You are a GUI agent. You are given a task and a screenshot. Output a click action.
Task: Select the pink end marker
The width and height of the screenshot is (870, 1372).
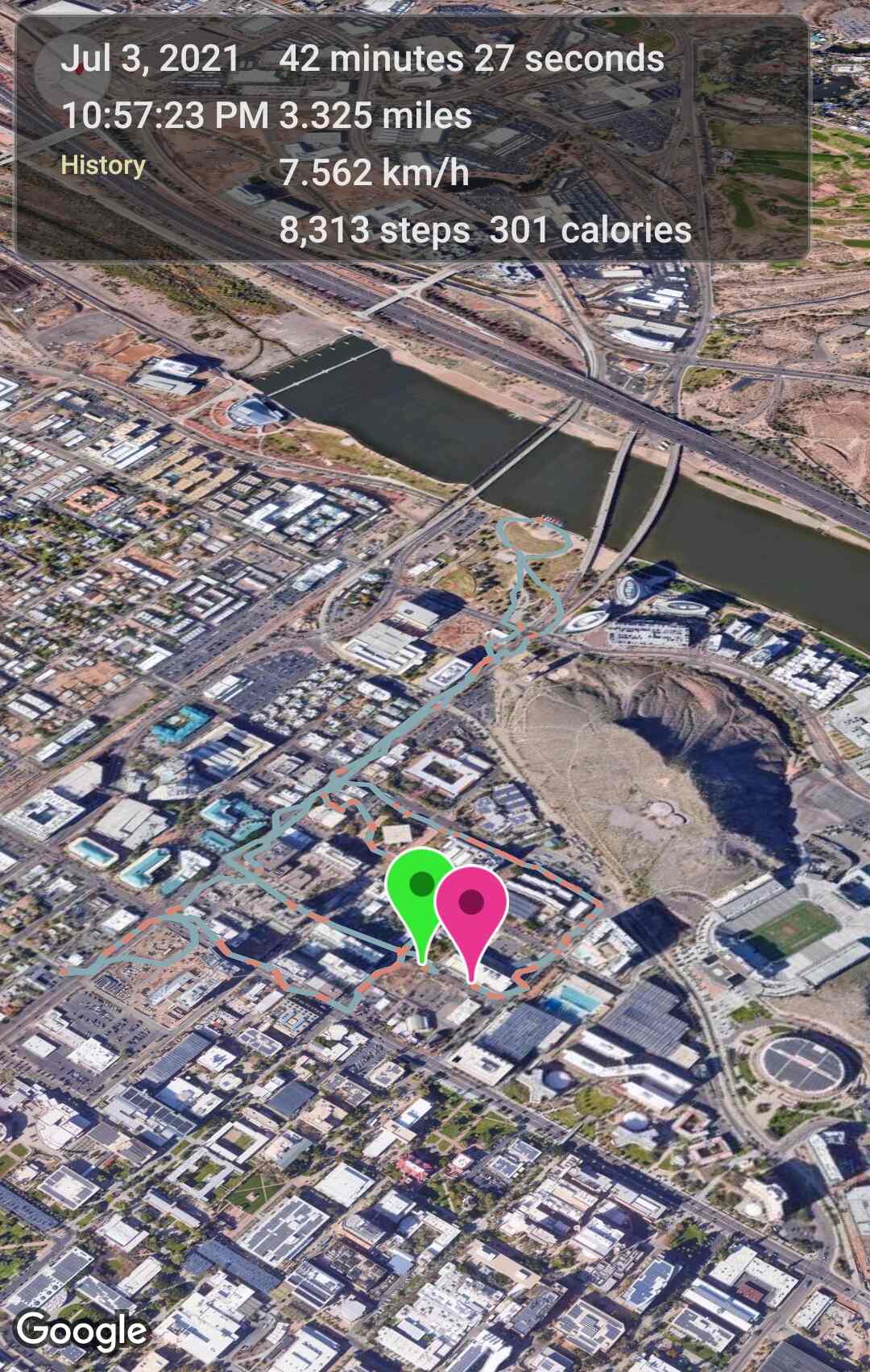(x=472, y=903)
